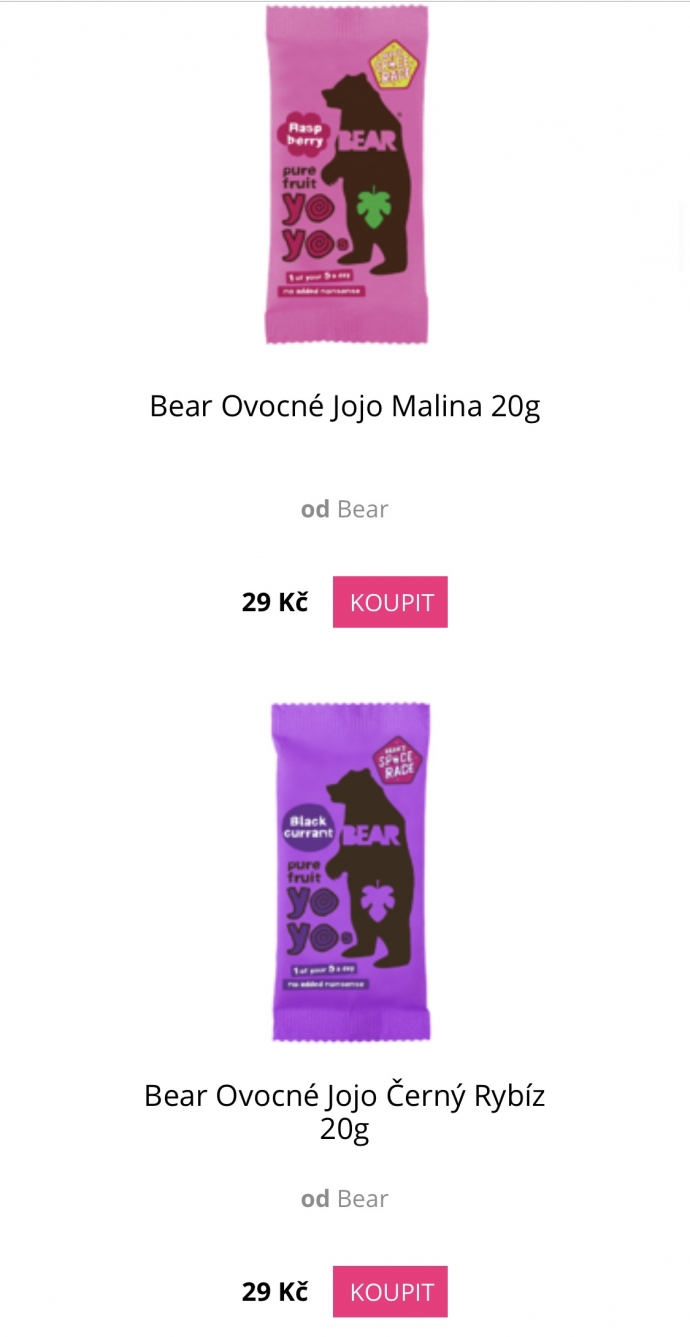Open the Bear brand link under Jojo Malina
690x1337 pixels.
(362, 509)
